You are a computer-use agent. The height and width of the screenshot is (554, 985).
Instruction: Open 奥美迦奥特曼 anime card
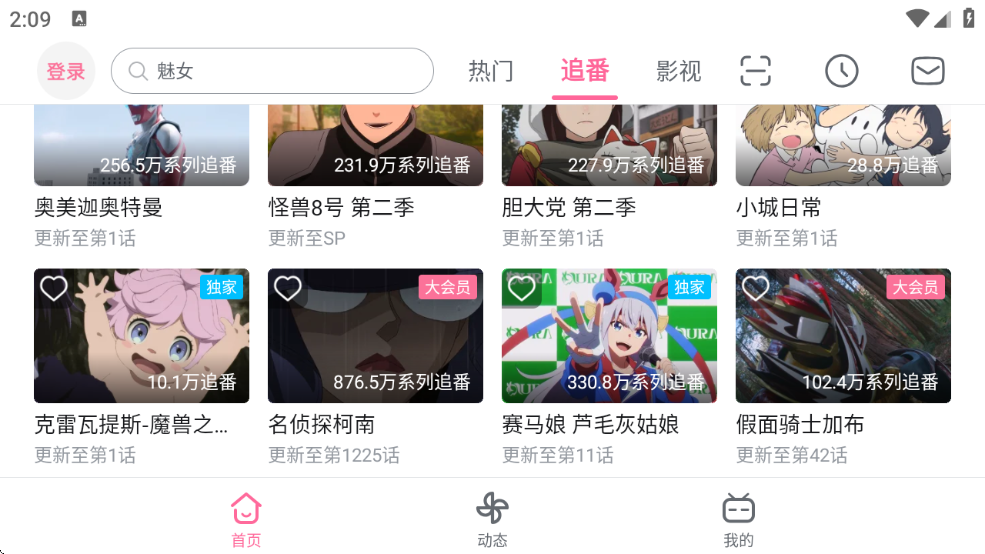(141, 150)
